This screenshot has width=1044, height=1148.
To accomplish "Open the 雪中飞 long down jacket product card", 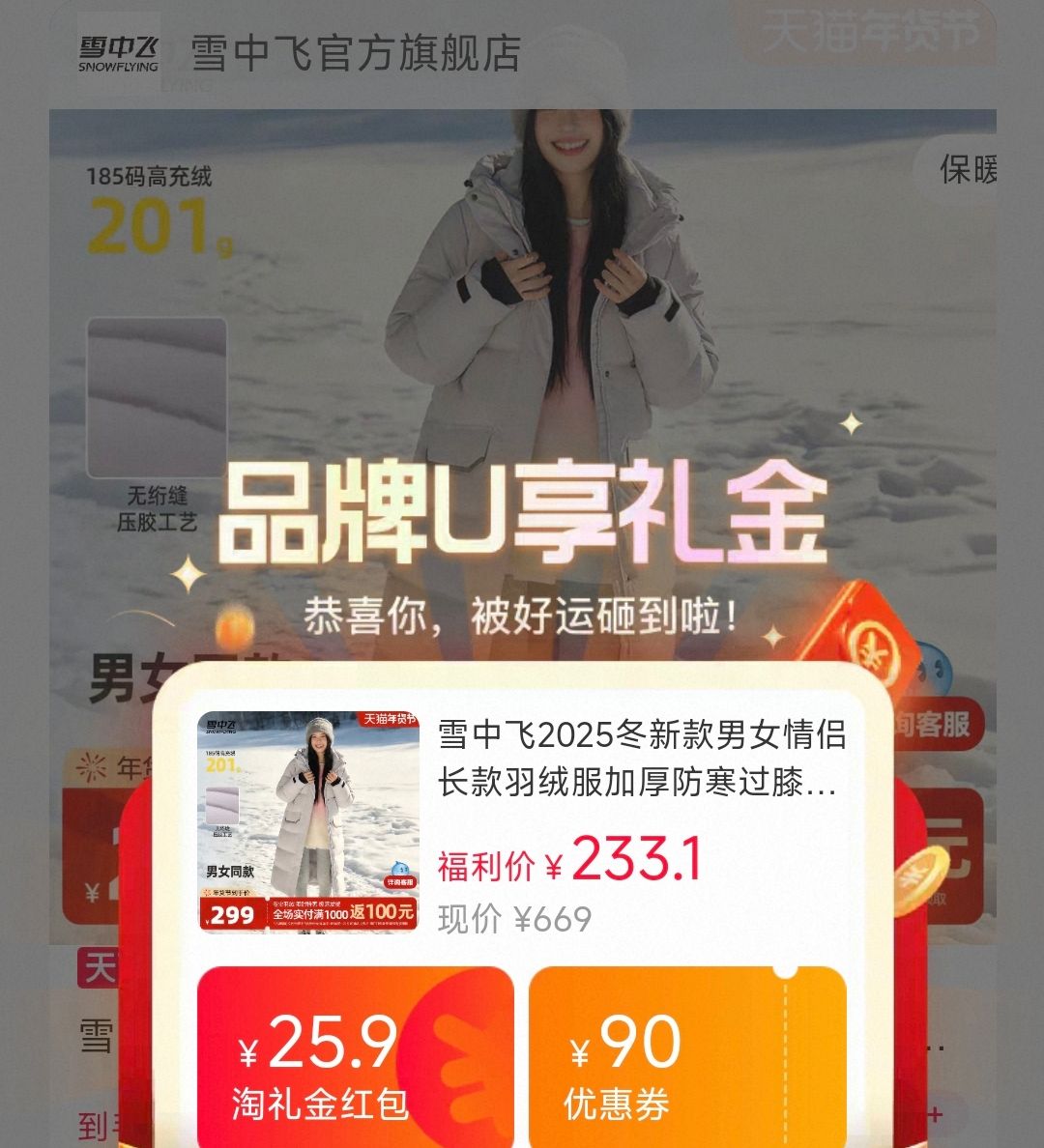I will pyautogui.click(x=522, y=821).
